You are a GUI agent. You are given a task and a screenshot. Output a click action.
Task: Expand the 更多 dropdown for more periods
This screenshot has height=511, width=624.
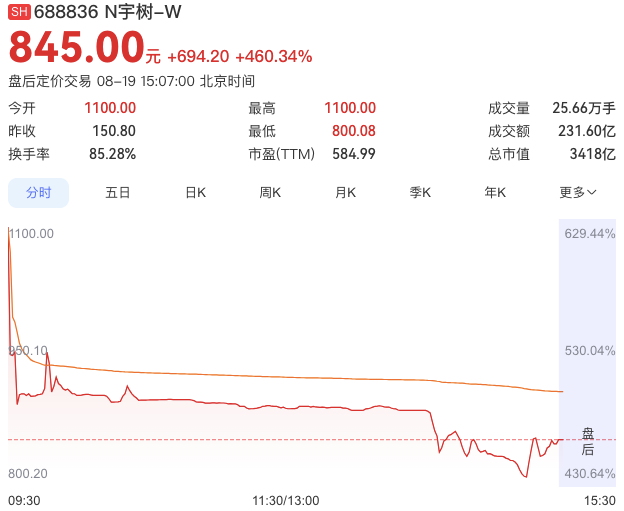pyautogui.click(x=578, y=193)
